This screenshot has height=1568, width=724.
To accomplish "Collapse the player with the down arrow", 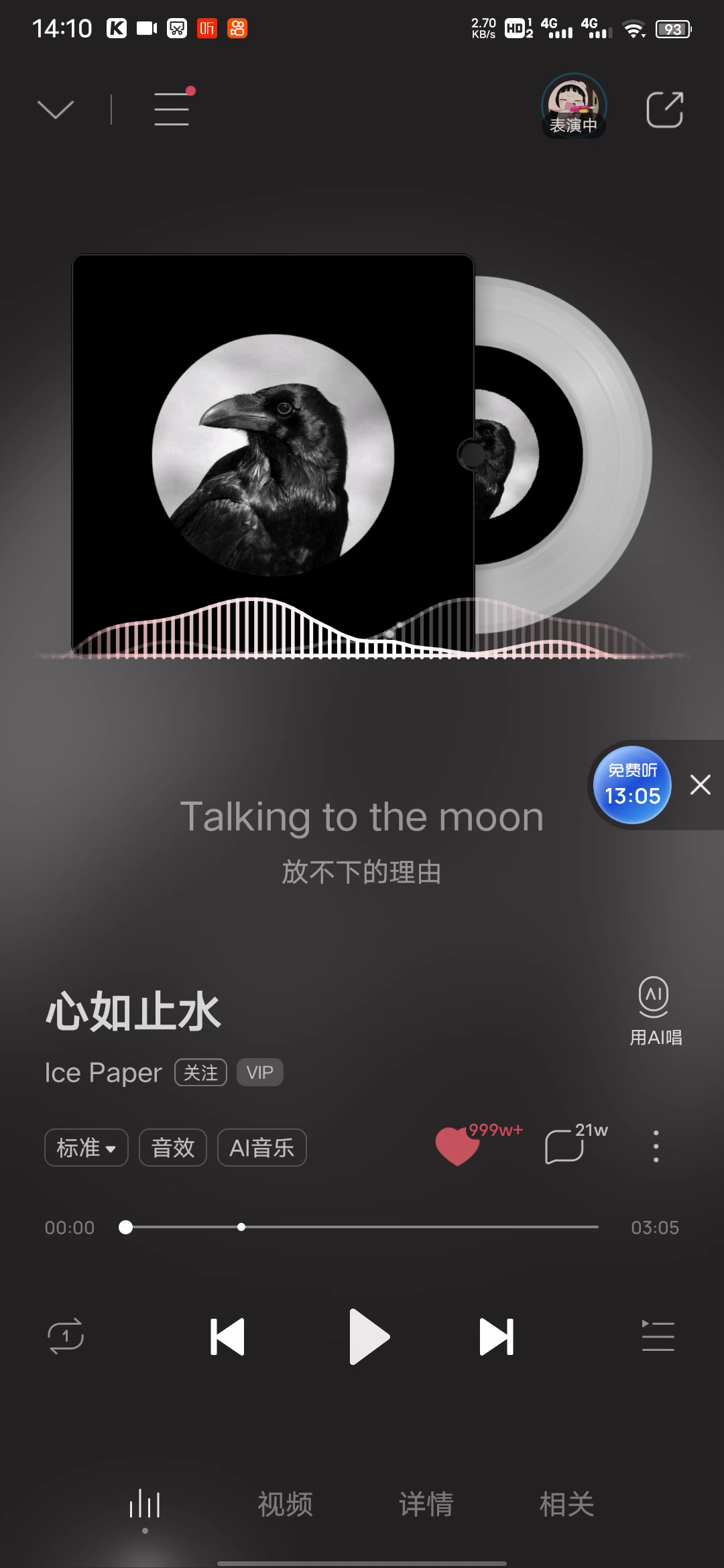I will coord(56,109).
